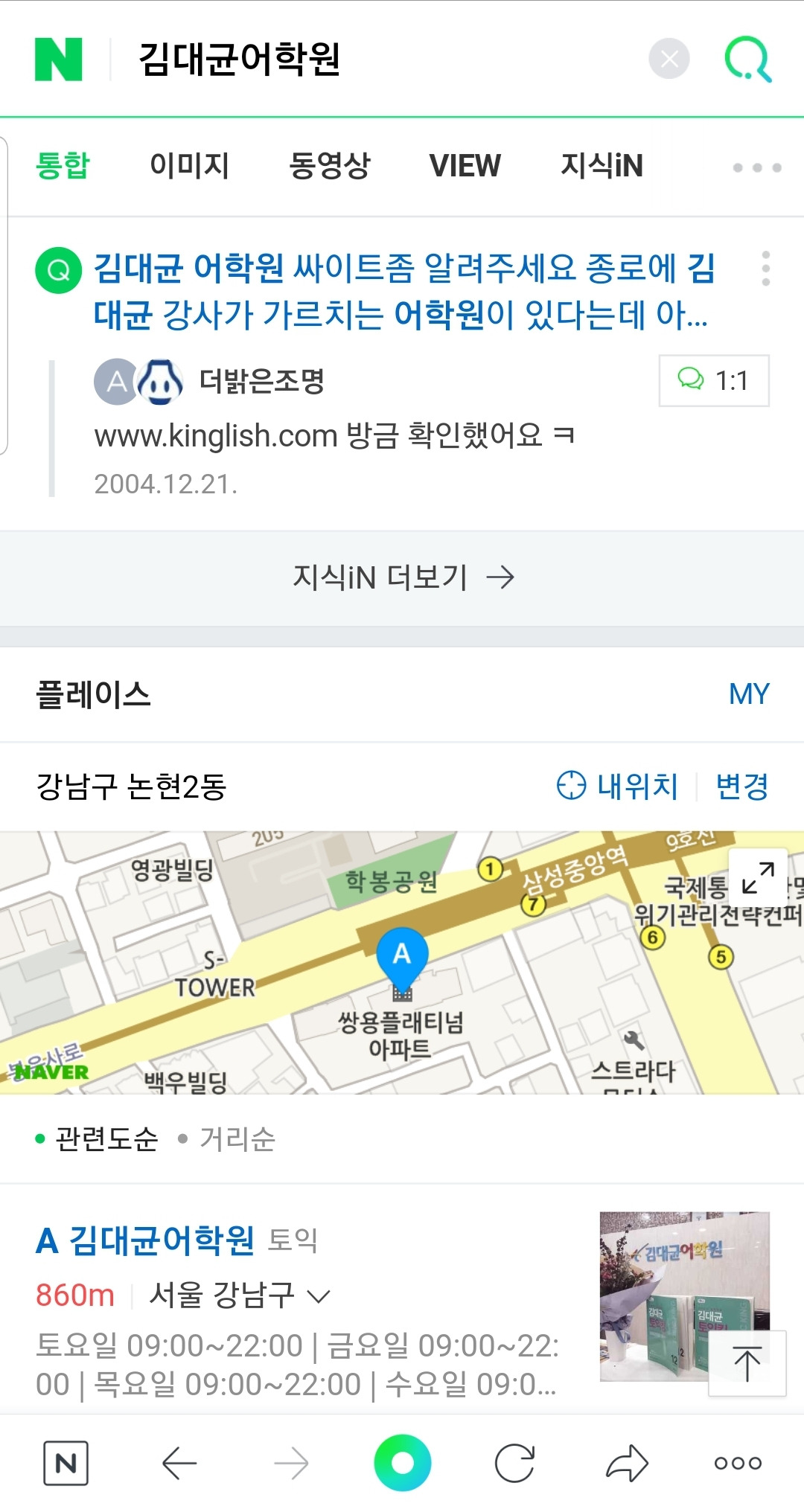
Task: Tap the search magnifier icon
Action: 750,59
